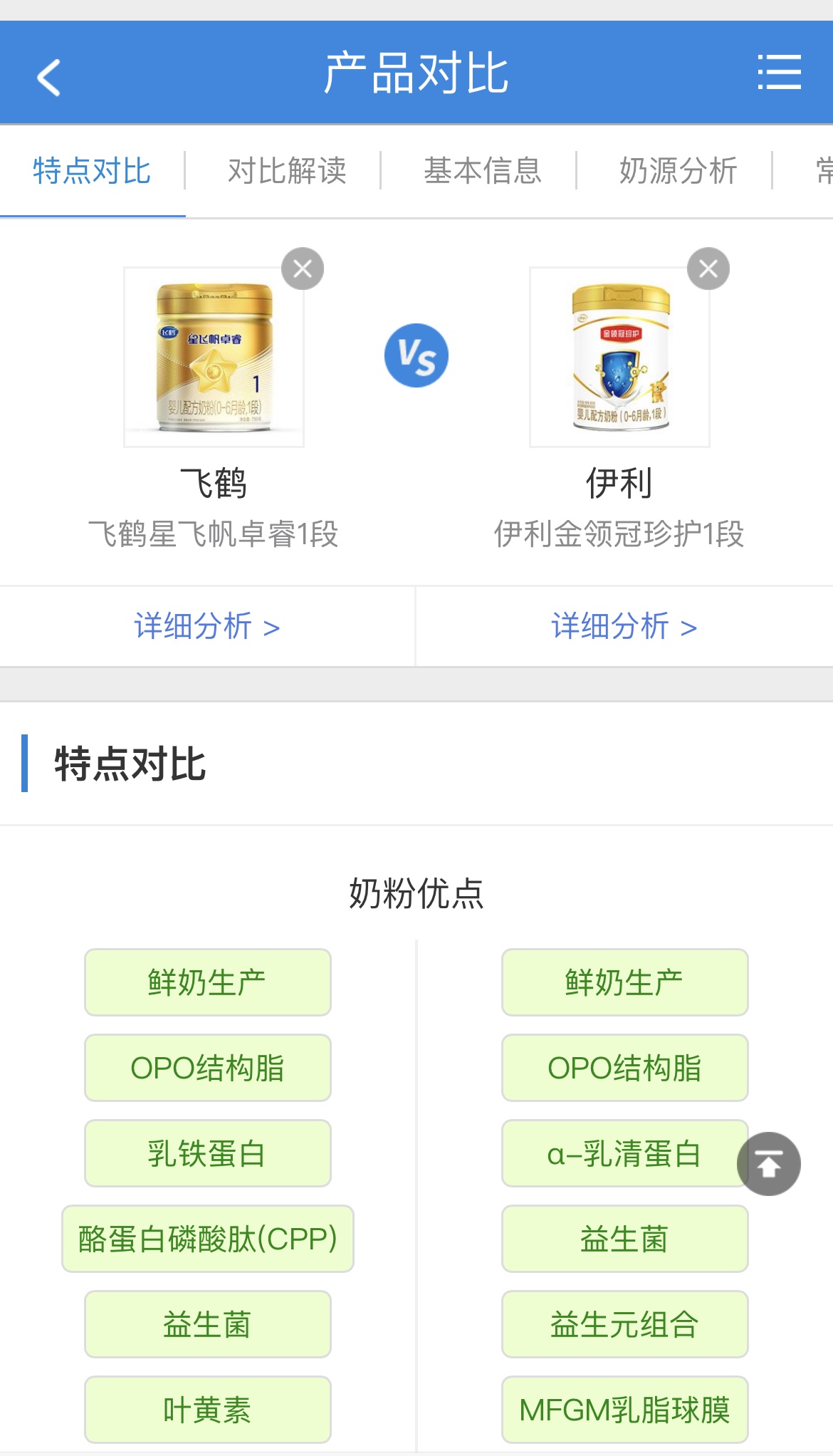Tap the 乳铁蛋白 feature chip
The width and height of the screenshot is (833, 1456).
pos(207,1153)
